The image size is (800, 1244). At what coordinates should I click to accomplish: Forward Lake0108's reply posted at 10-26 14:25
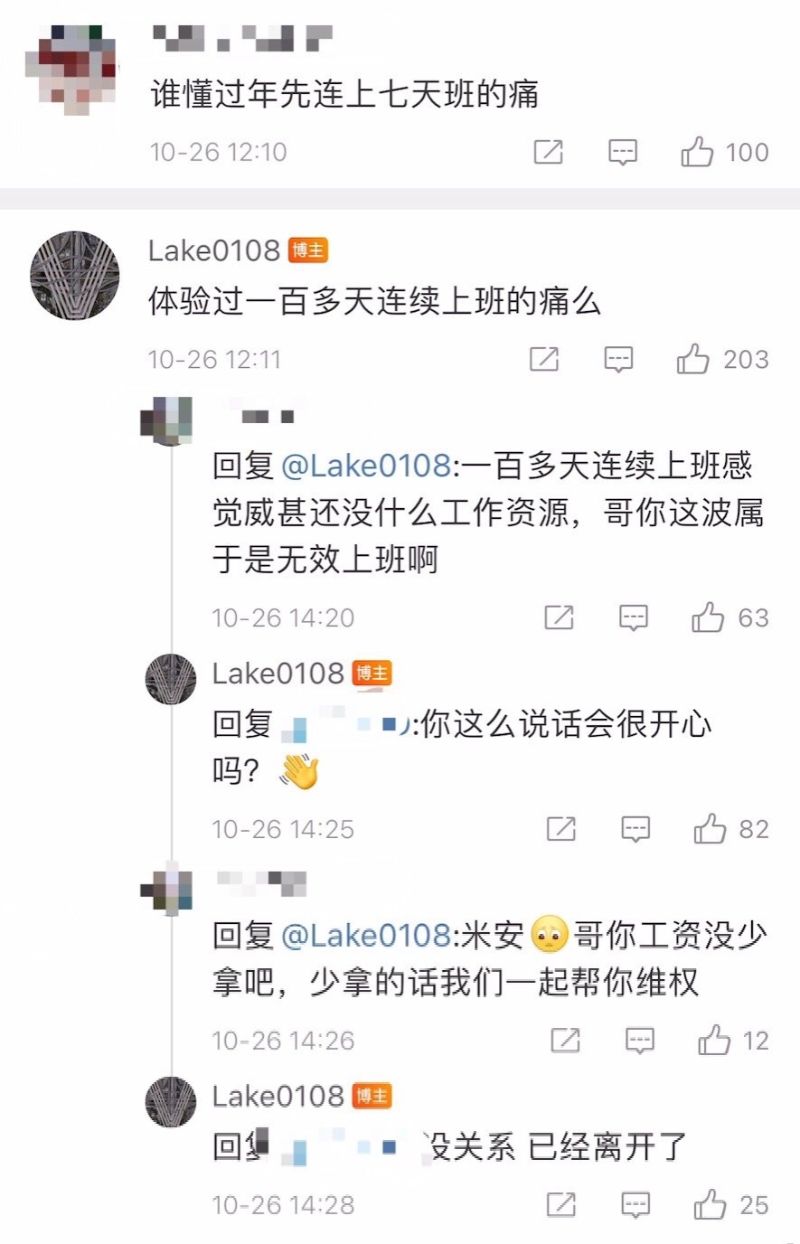561,829
